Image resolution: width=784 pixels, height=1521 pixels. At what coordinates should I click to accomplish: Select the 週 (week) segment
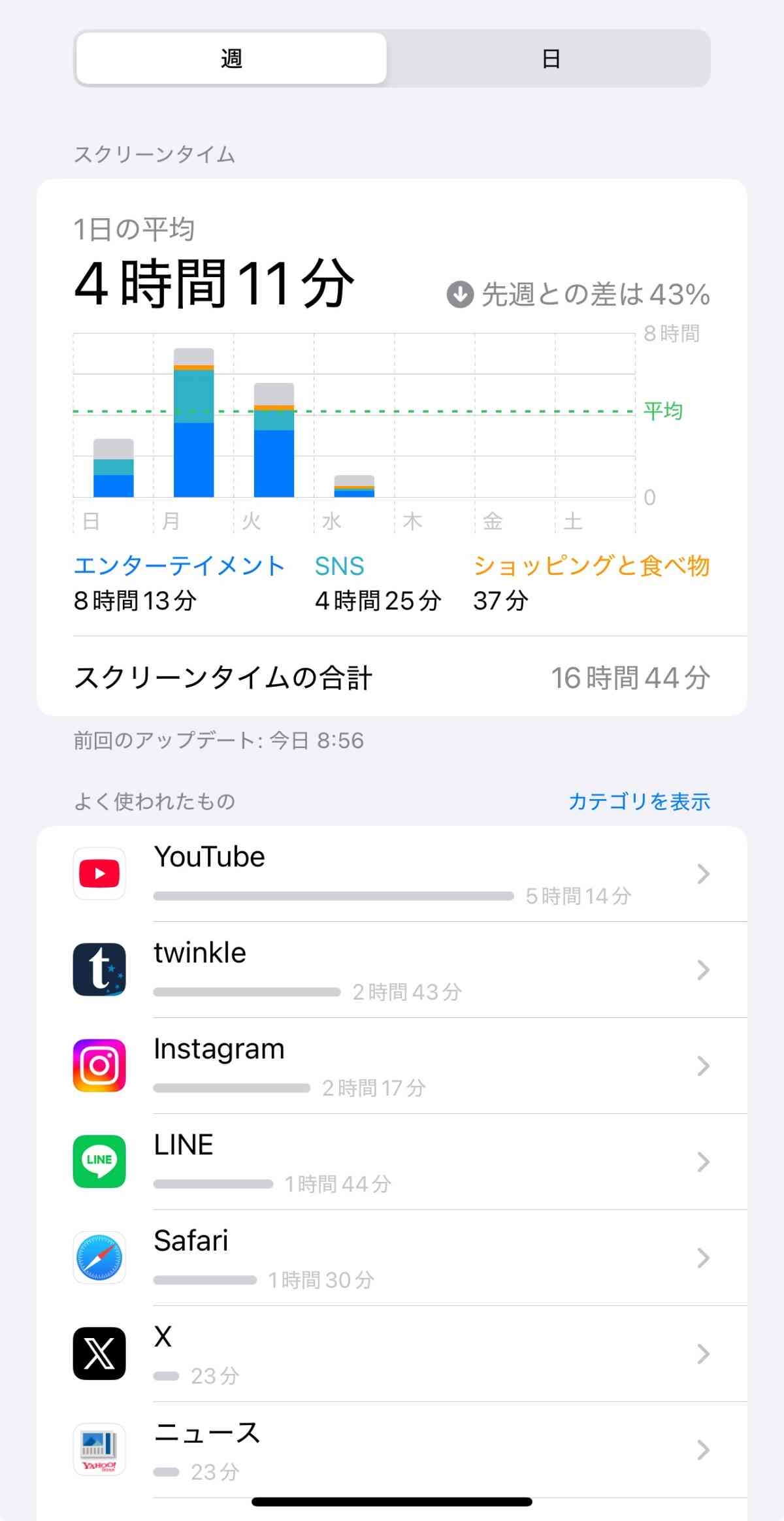231,59
